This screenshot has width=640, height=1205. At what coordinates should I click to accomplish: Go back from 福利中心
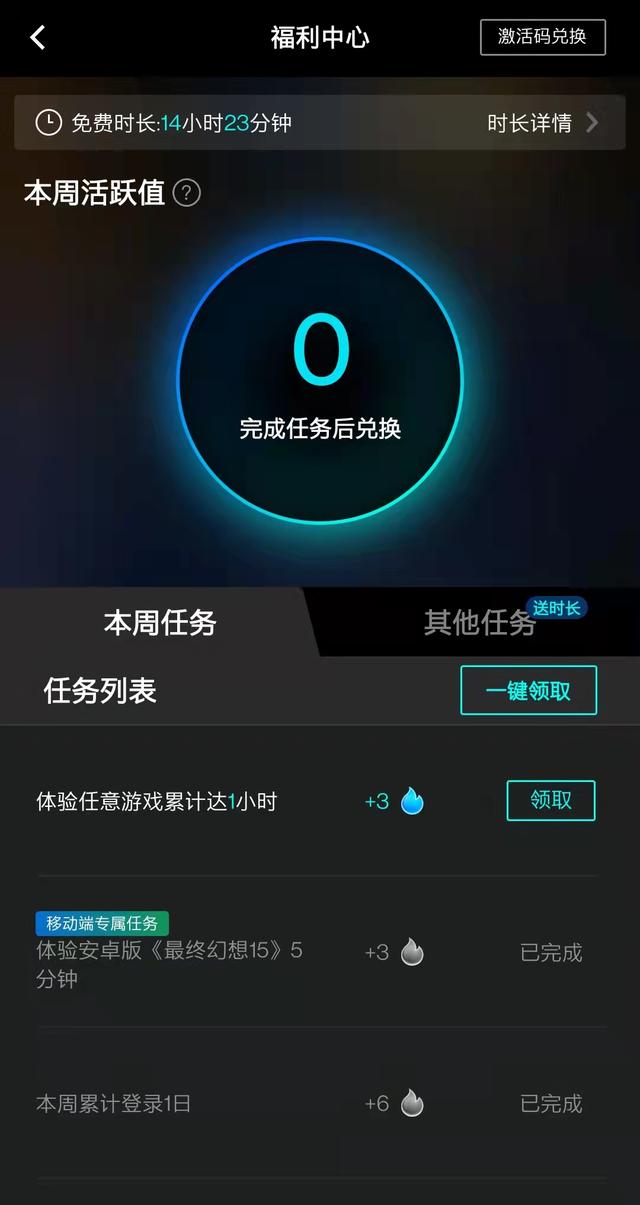click(x=38, y=38)
